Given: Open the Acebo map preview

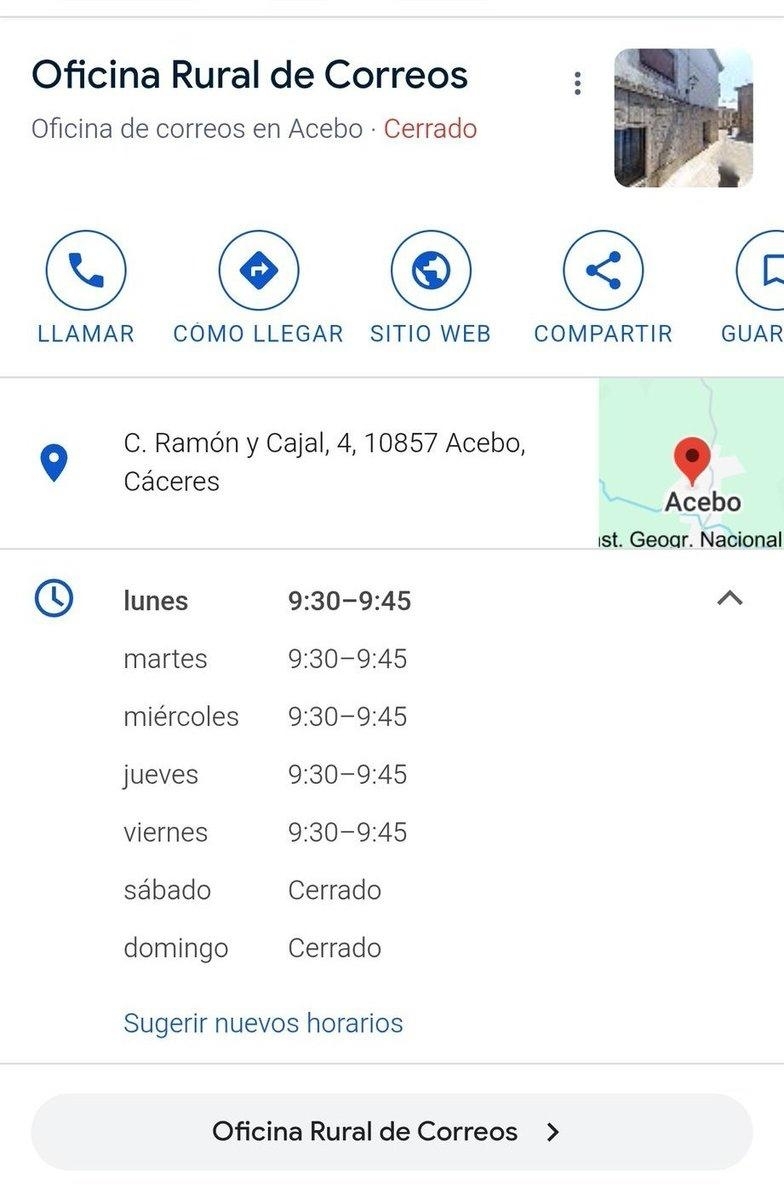Looking at the screenshot, I should point(691,464).
